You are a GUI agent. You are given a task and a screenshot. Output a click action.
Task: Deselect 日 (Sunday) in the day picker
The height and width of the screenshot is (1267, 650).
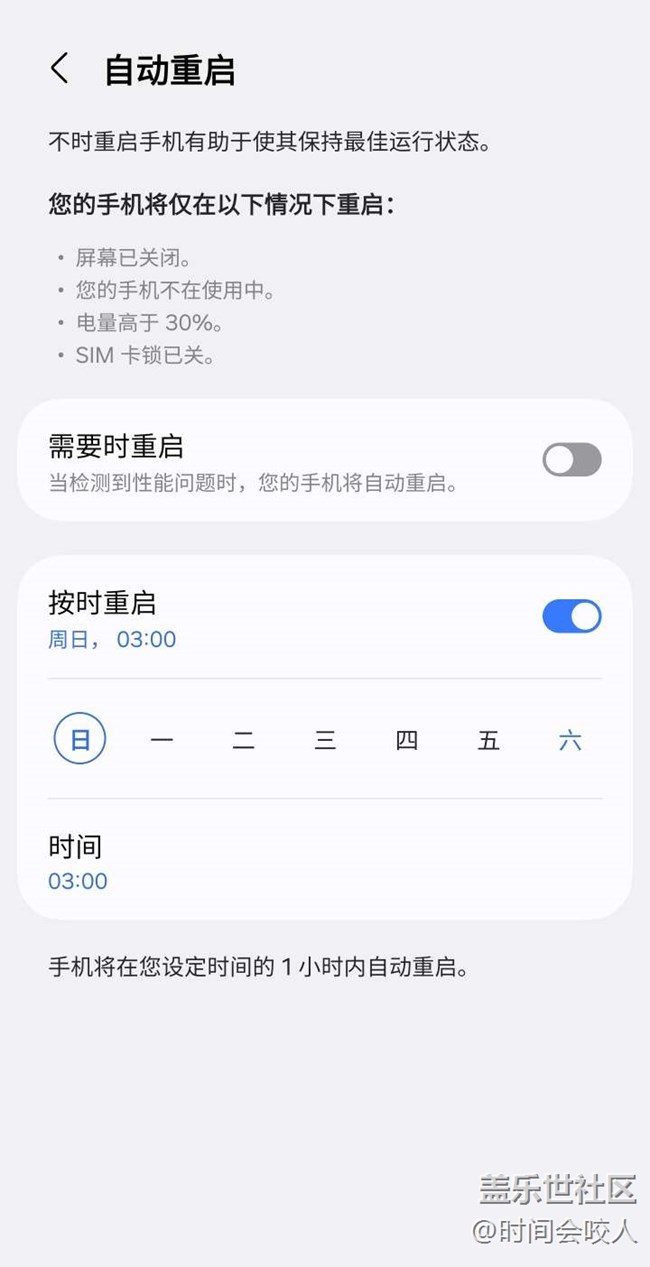coord(80,740)
